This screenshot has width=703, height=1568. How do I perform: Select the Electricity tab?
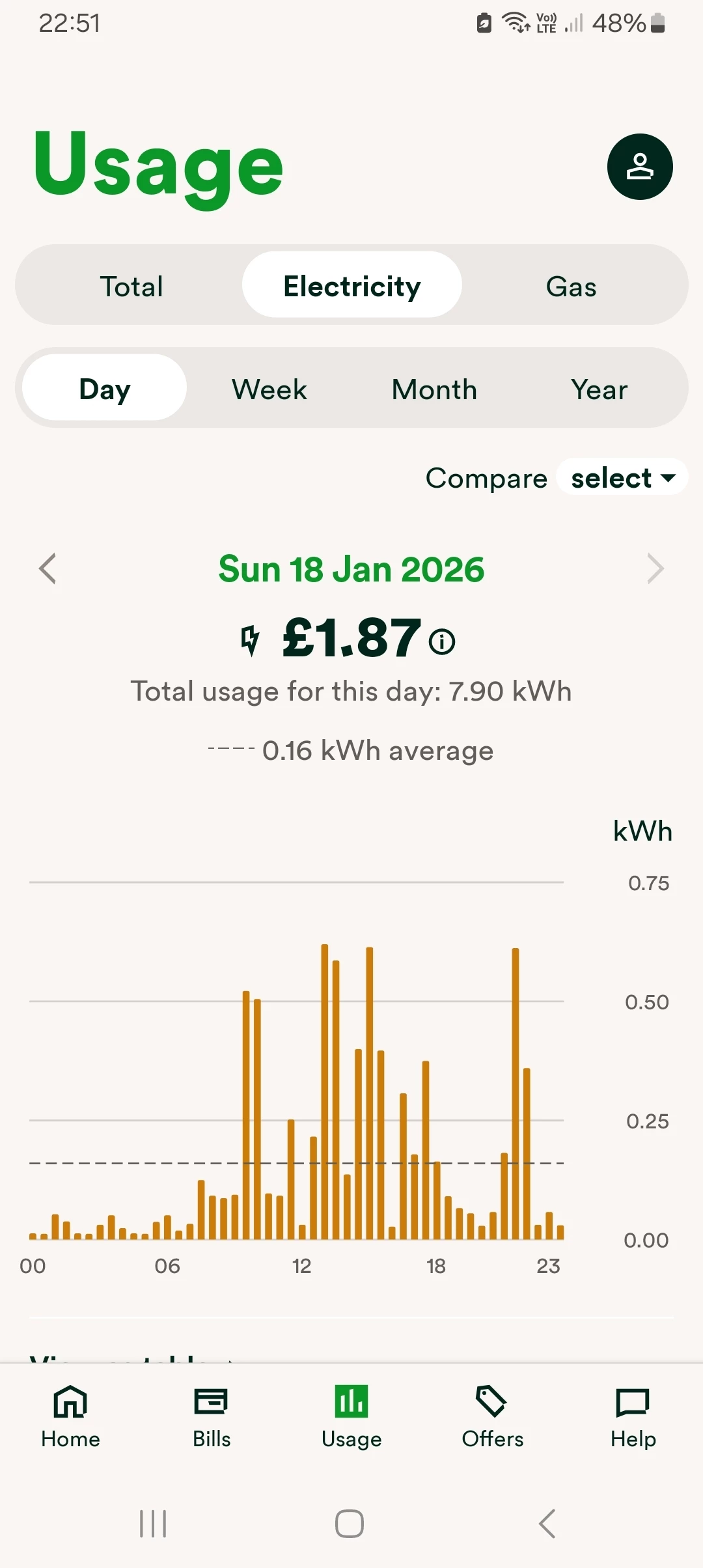point(352,287)
